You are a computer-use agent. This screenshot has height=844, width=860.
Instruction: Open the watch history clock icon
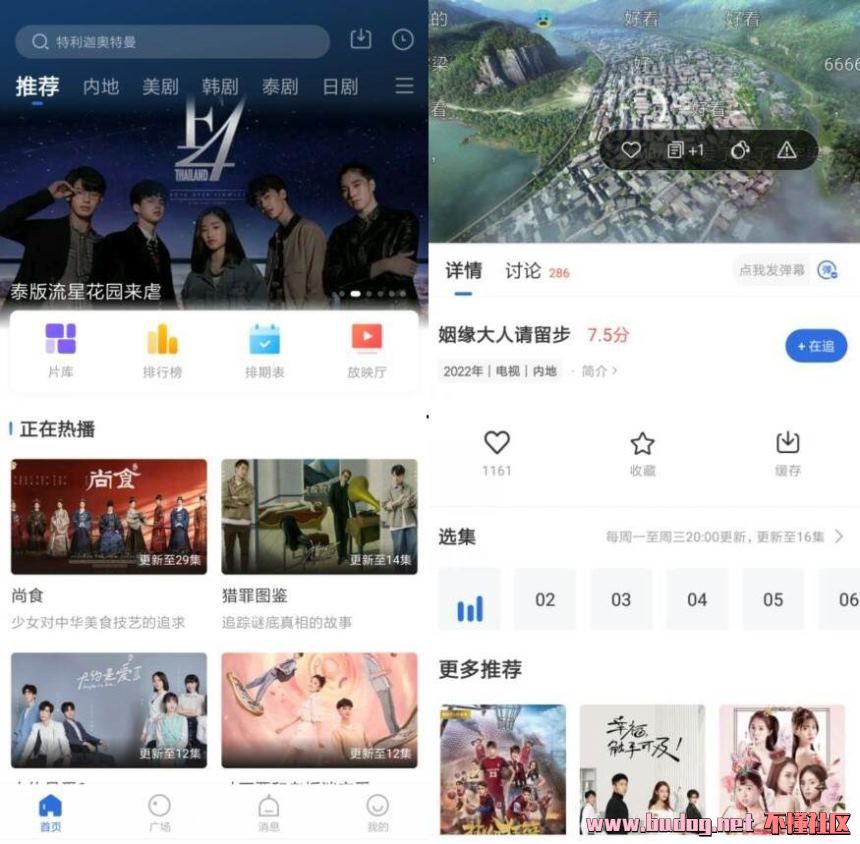(x=402, y=40)
